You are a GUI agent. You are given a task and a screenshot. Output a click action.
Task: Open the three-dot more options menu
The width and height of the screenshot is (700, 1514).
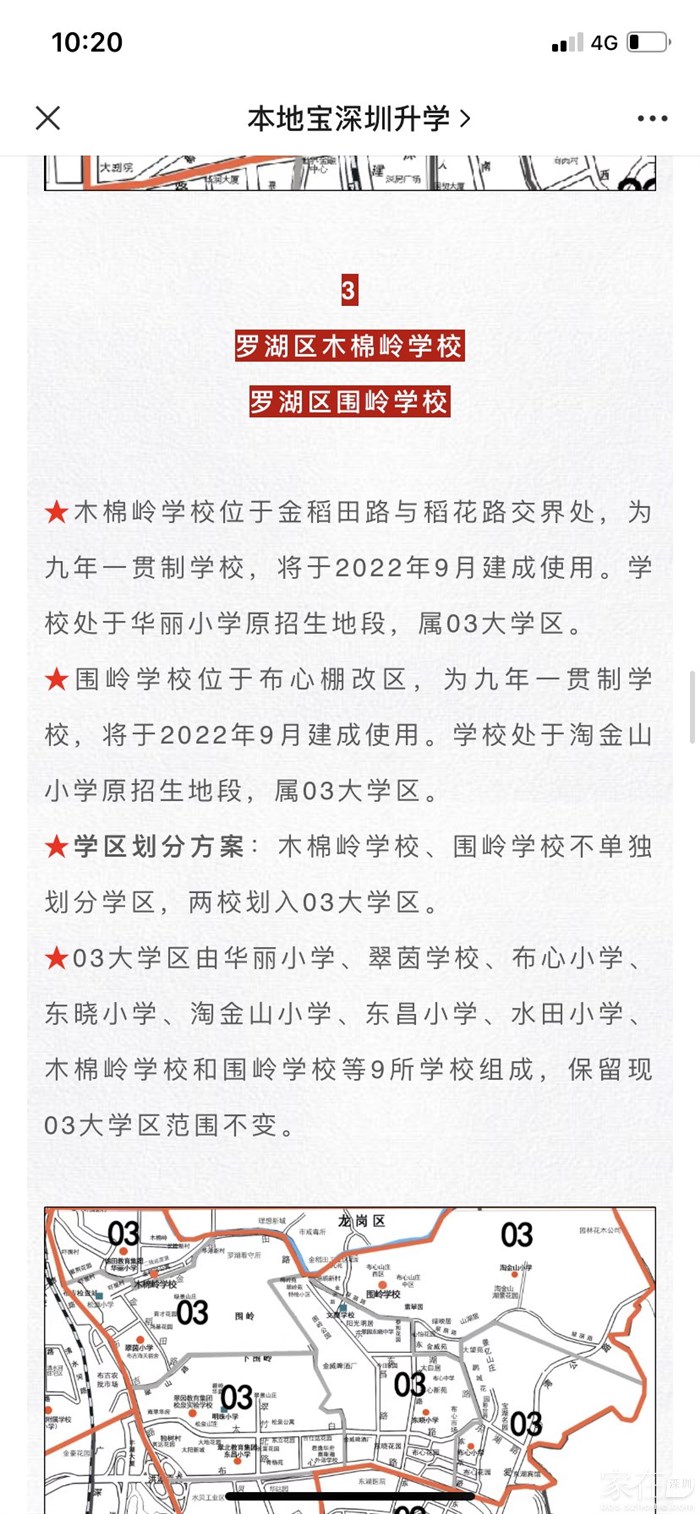tap(652, 119)
